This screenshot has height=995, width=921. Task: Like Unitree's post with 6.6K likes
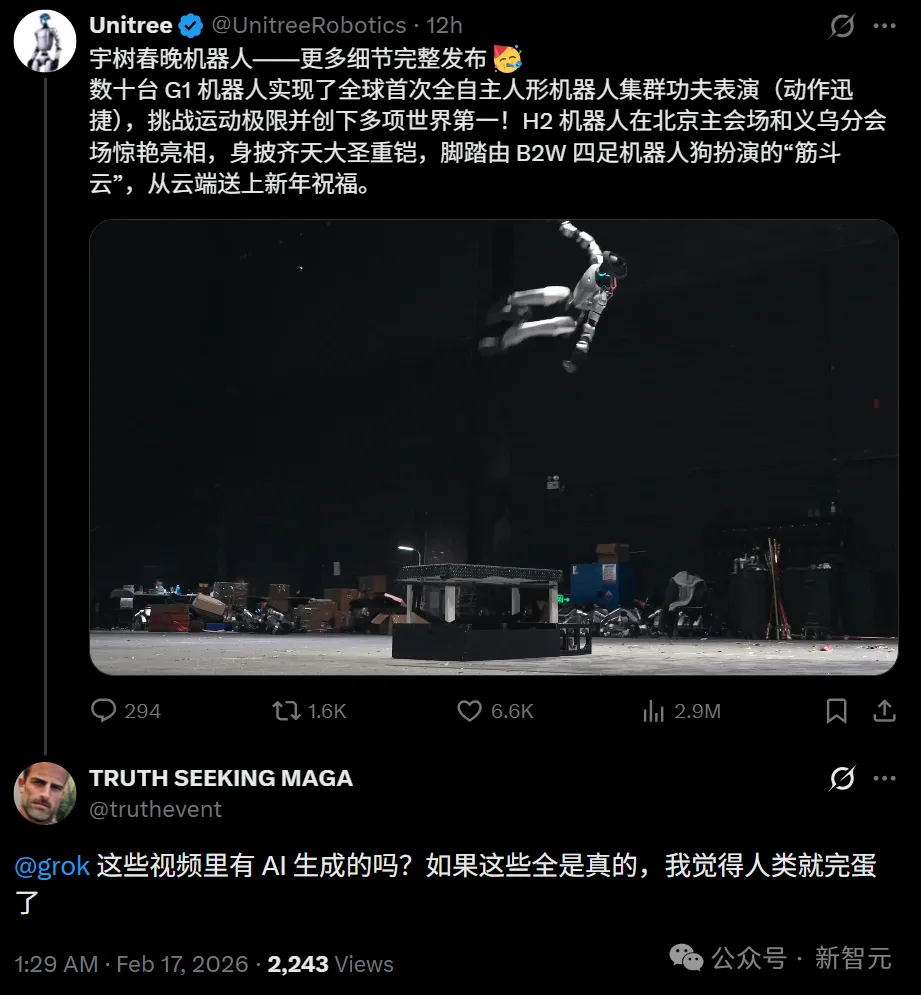[469, 711]
